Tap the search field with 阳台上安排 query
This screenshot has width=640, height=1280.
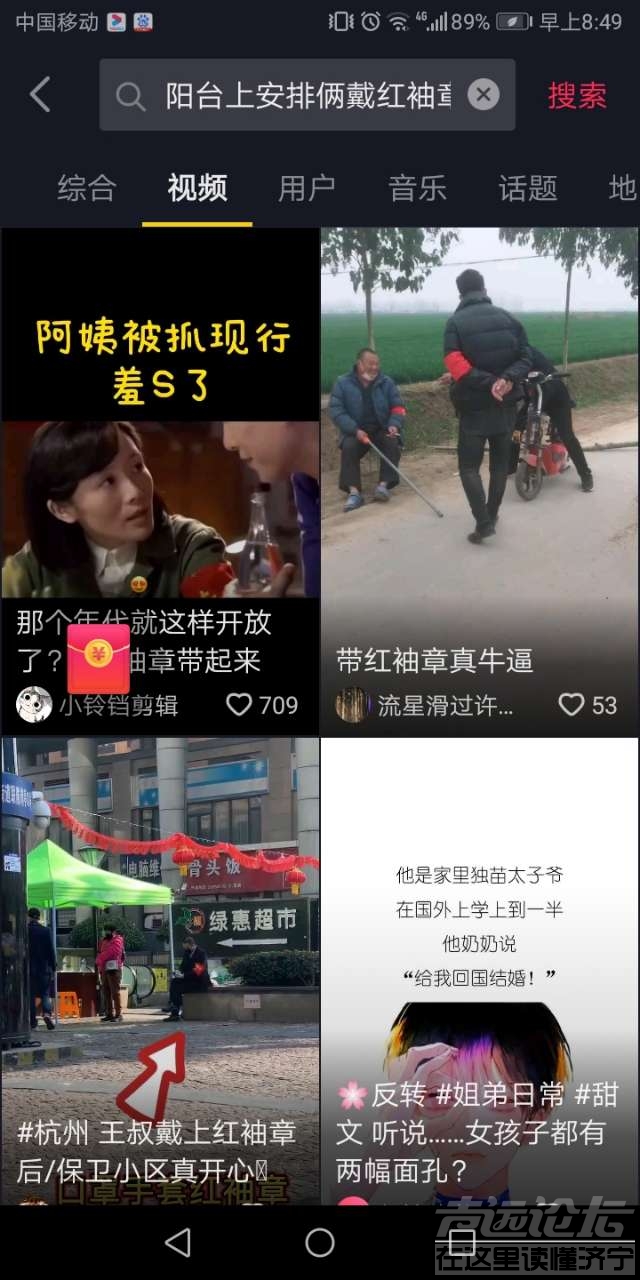[x=300, y=95]
